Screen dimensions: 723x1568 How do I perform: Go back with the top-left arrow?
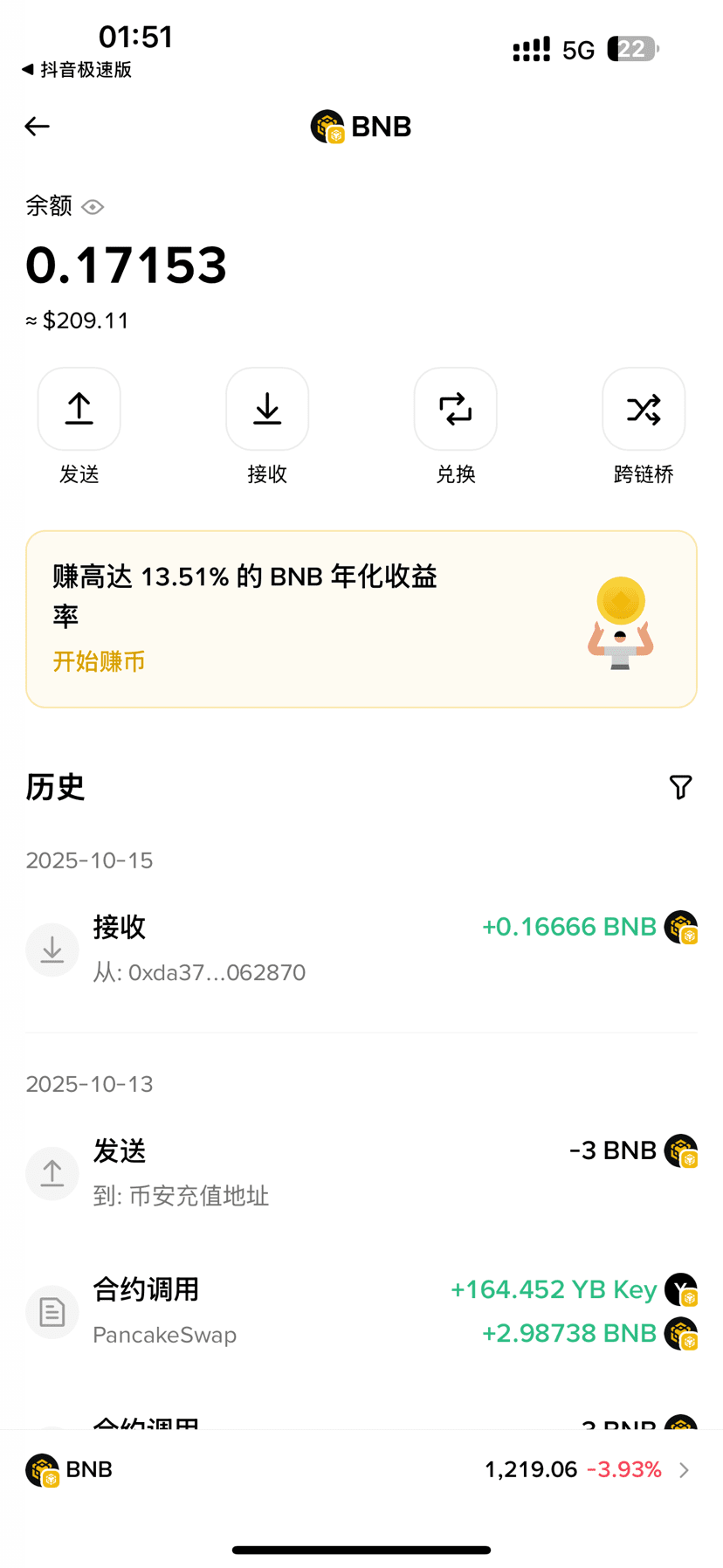(x=37, y=127)
